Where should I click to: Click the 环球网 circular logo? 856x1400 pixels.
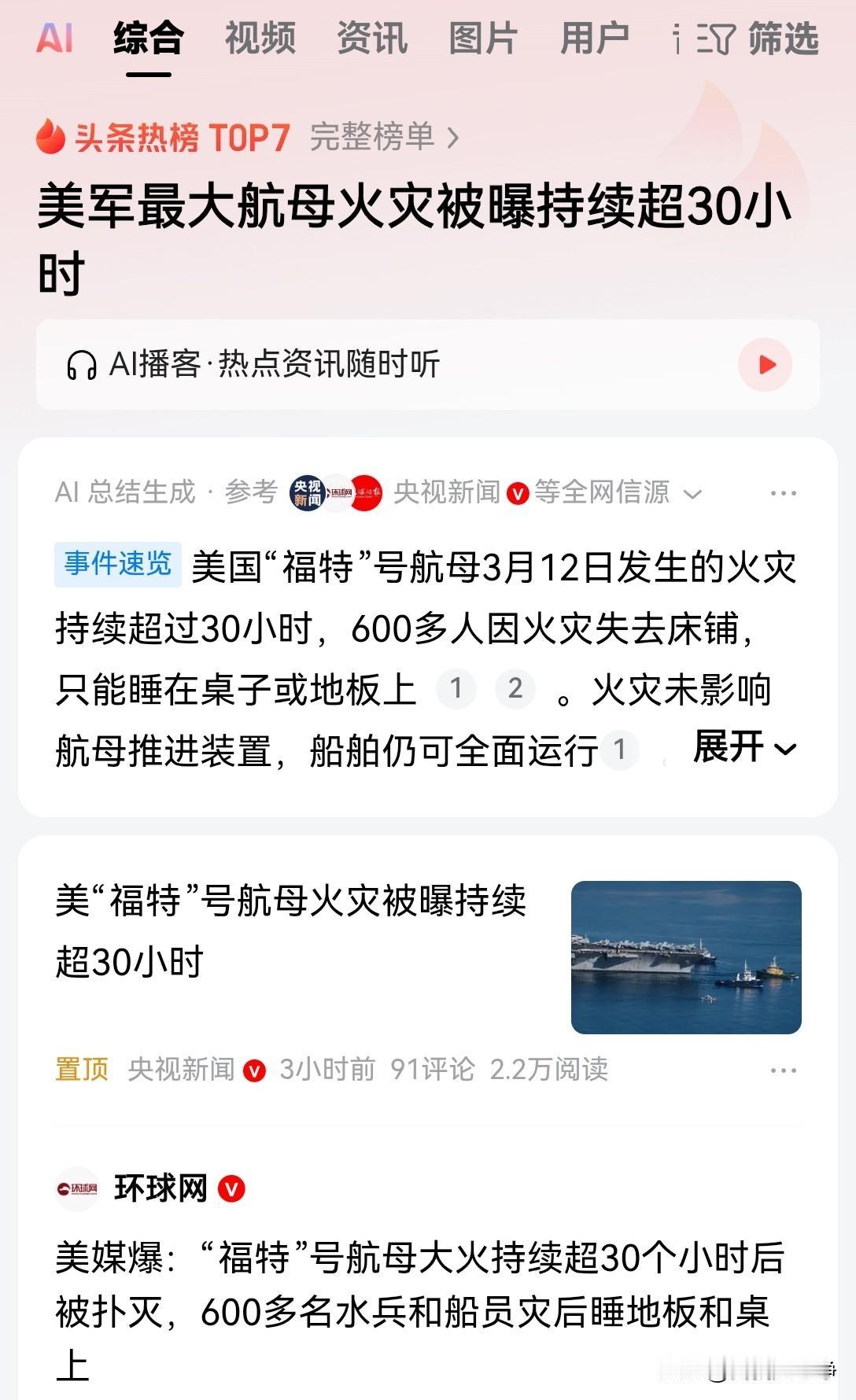(x=77, y=1190)
